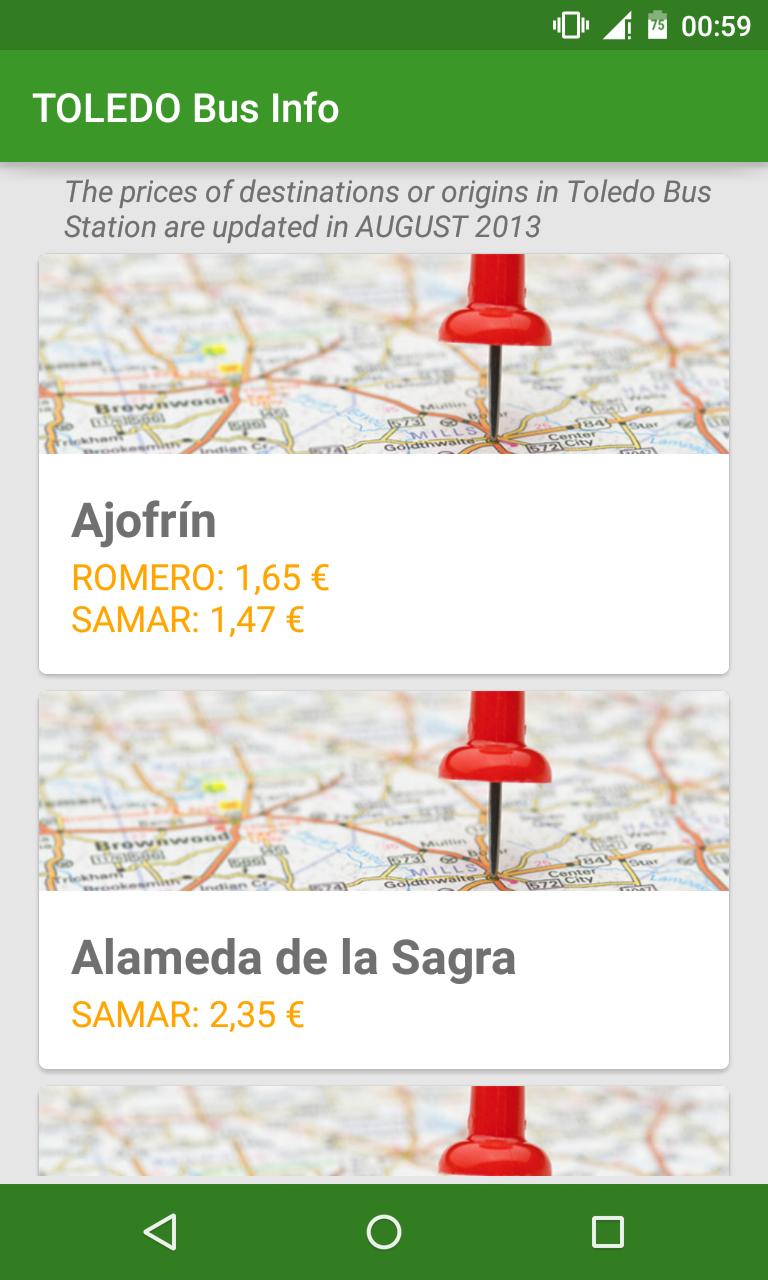Return to the home screen

point(384,1232)
